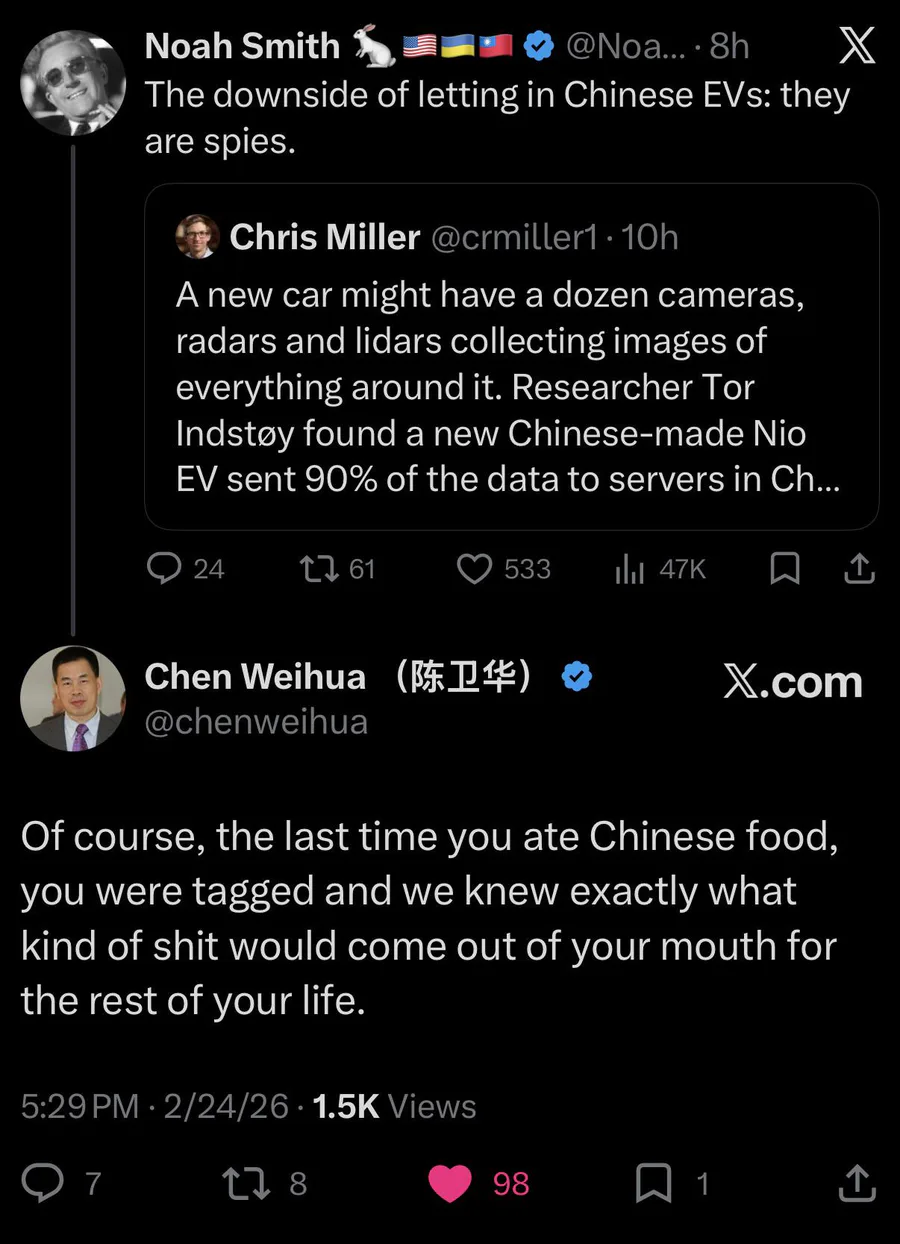The height and width of the screenshot is (1244, 900).
Task: Share Noah Smith's post
Action: point(860,569)
